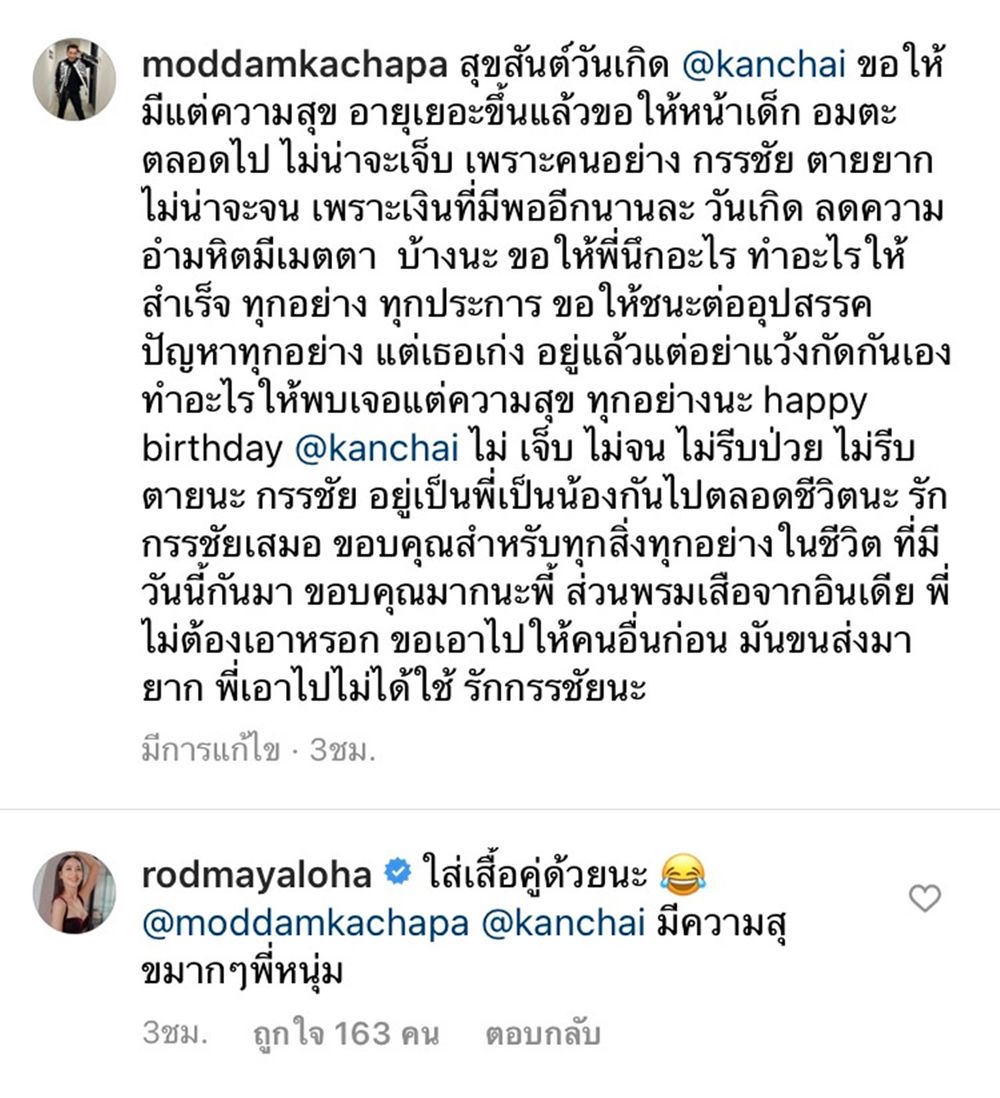The image size is (1000, 1098).
Task: Tap @kanchai mention in rodmayaloha's comment
Action: click(x=562, y=923)
